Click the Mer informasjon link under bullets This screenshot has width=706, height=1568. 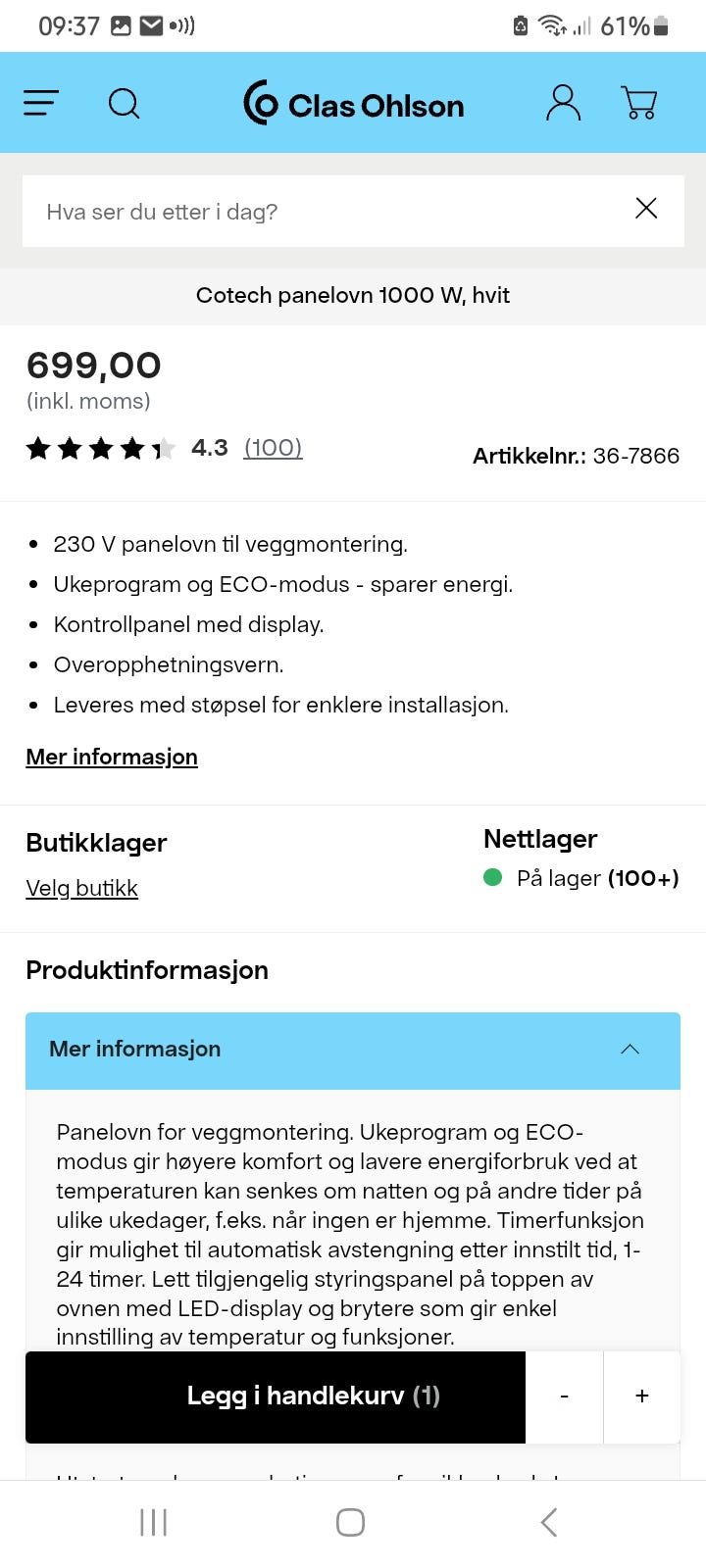pos(111,757)
